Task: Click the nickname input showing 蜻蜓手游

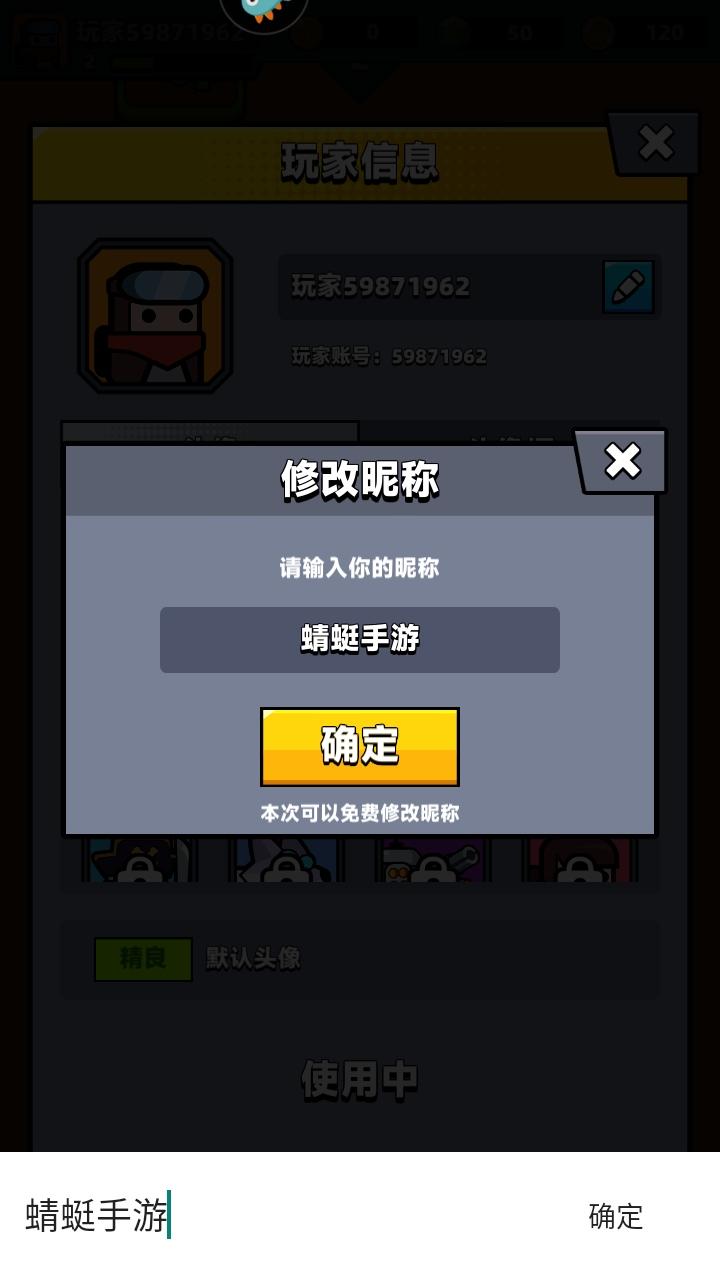Action: click(360, 638)
